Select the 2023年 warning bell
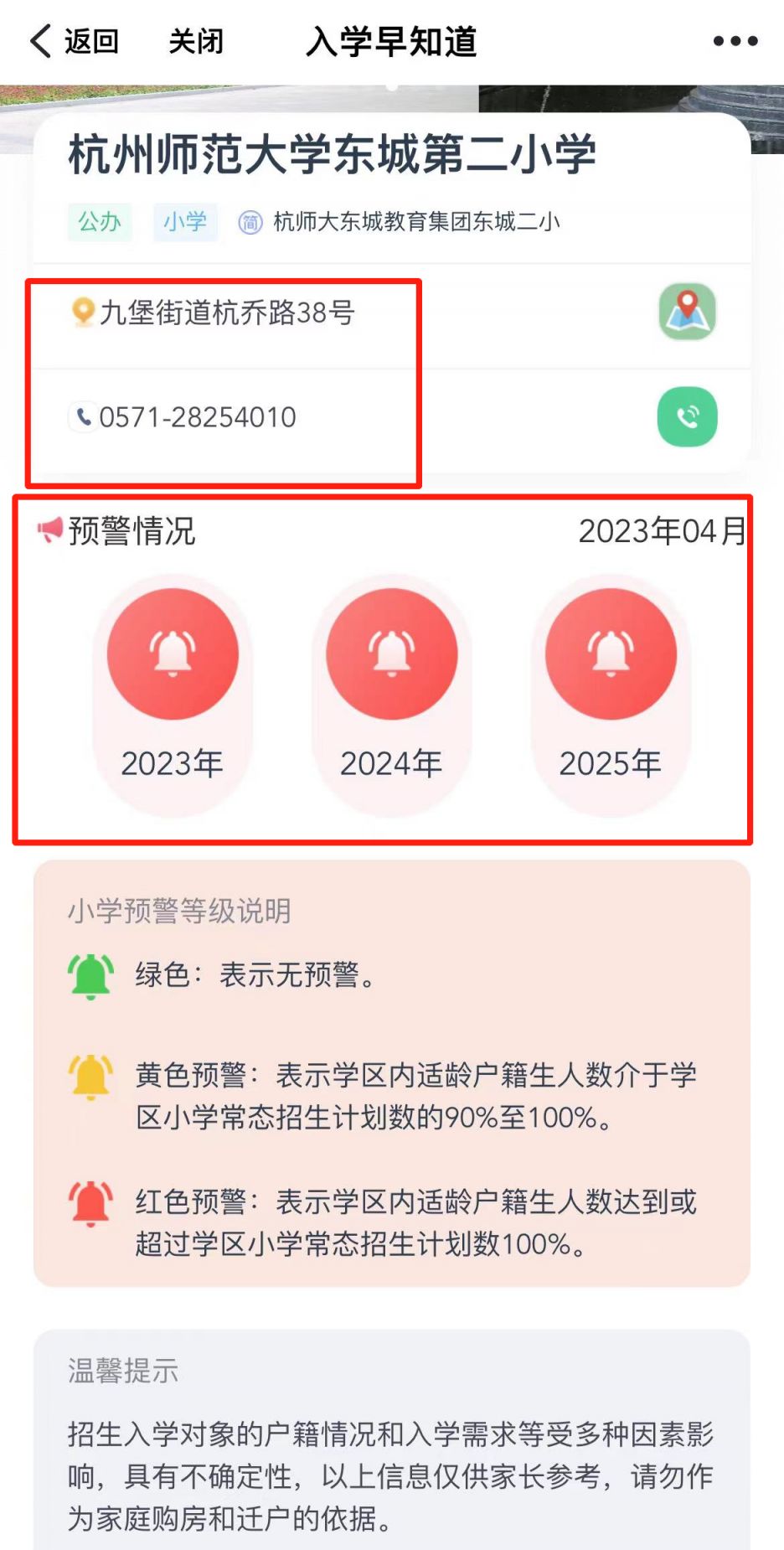Viewport: 784px width, 1550px height. point(173,654)
